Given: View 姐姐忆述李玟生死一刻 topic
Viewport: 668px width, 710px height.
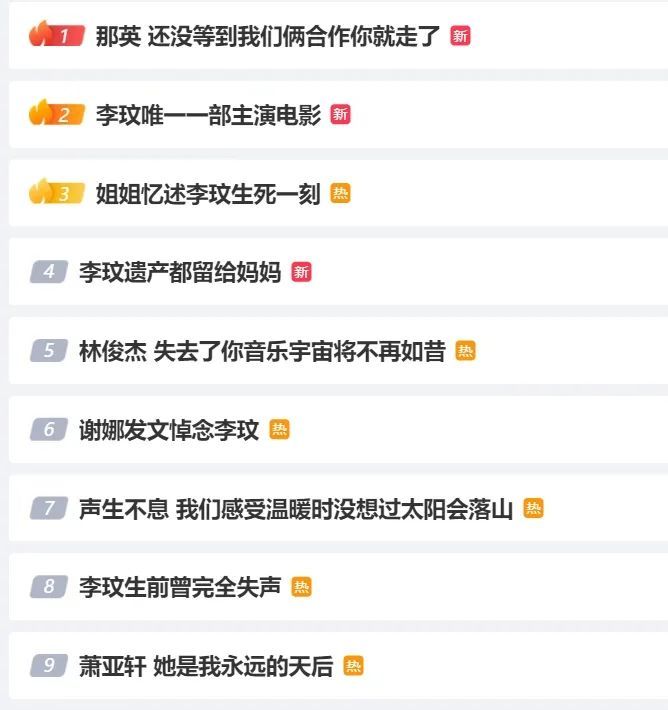Looking at the screenshot, I should [x=208, y=193].
